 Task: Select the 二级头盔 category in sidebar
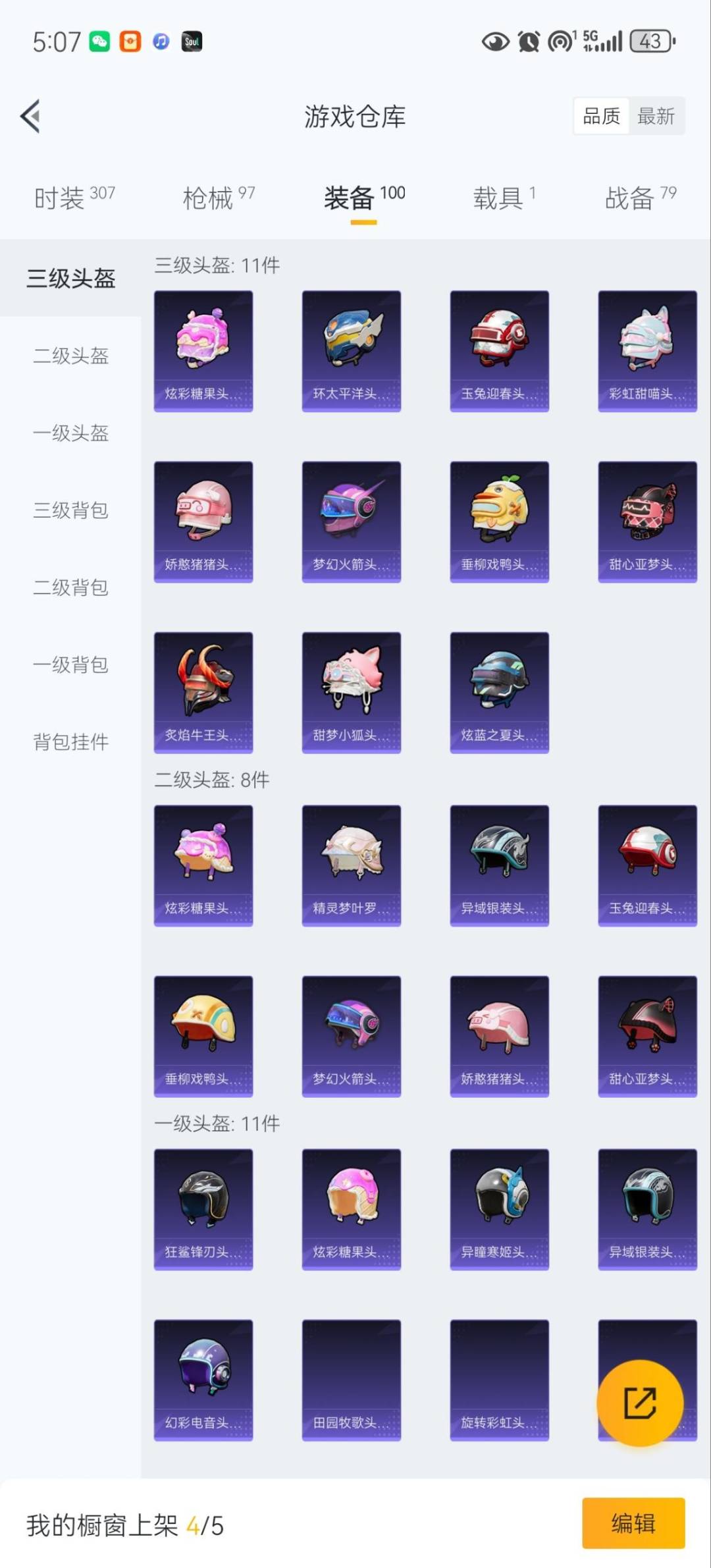[70, 356]
